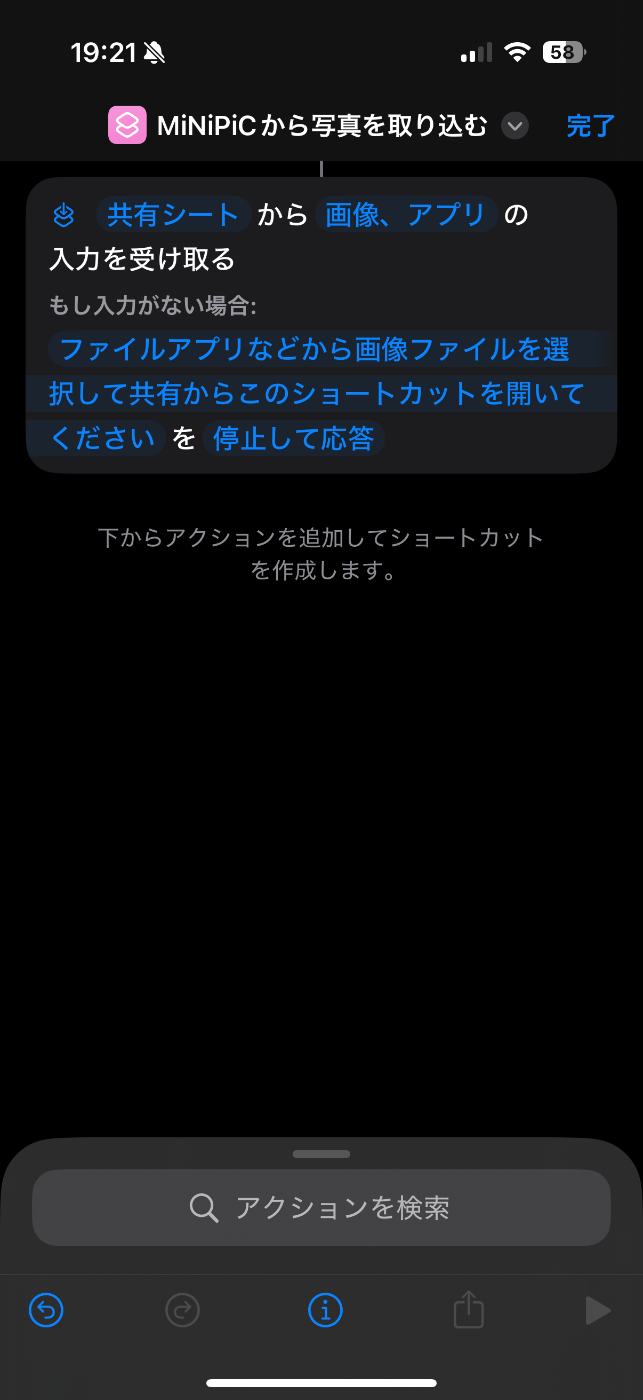Redo the last undone change
Image resolution: width=643 pixels, height=1400 pixels.
(182, 1309)
